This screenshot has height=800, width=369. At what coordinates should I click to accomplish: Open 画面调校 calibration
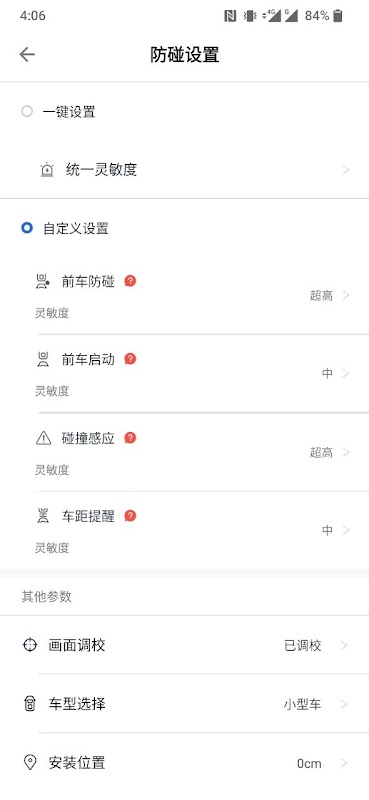point(184,645)
